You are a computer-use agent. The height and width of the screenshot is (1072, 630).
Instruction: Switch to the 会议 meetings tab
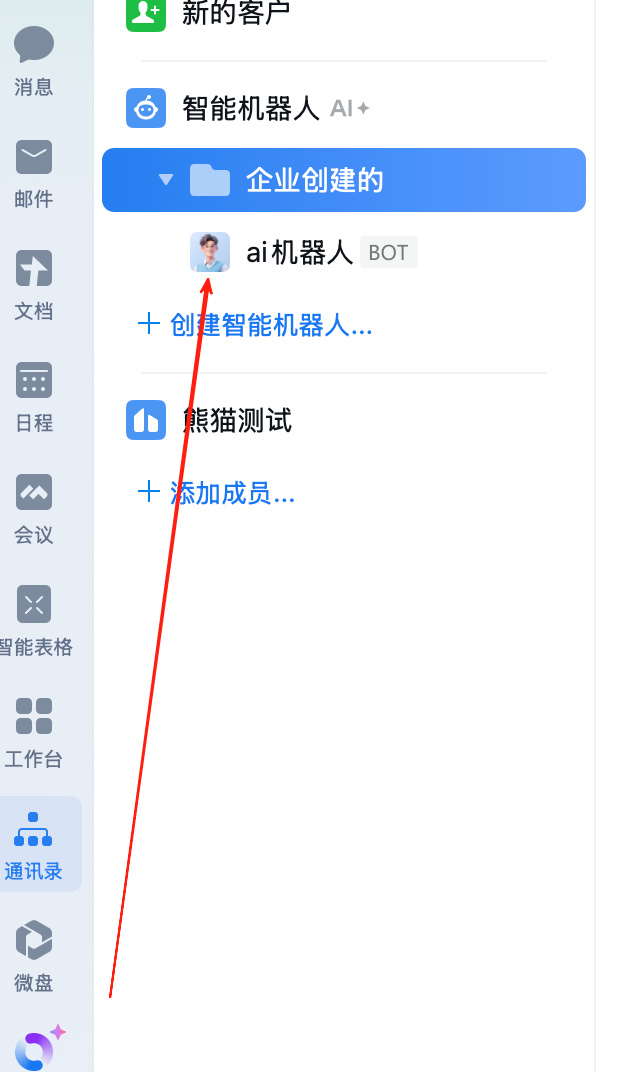click(34, 508)
